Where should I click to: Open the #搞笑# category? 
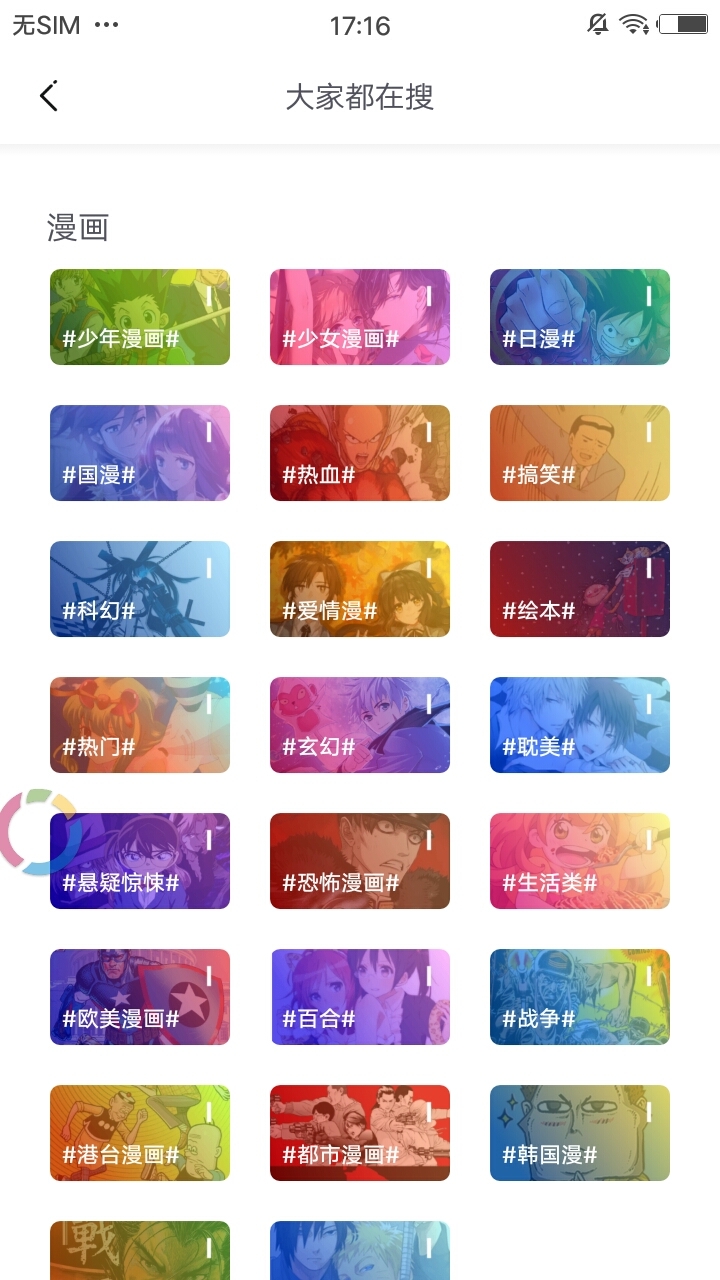579,452
